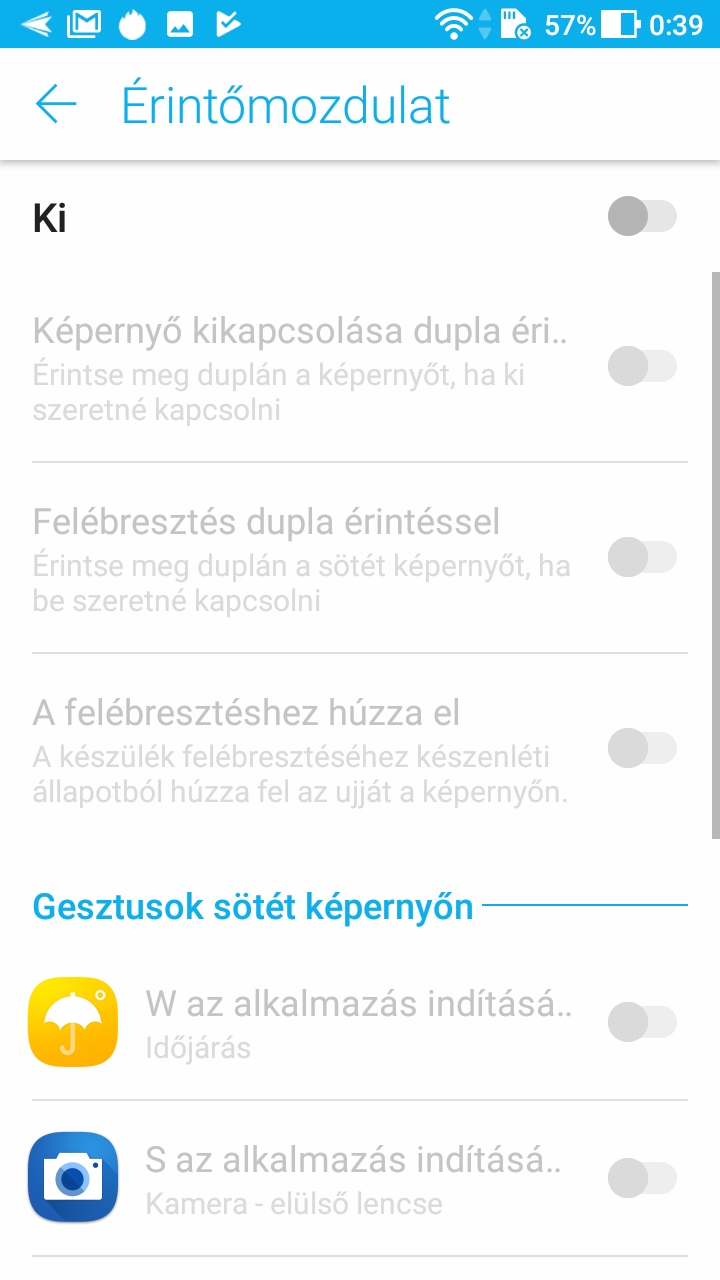Screen dimensions: 720x1280
Task: Enable the W gesture switch for Időjárás
Action: click(642, 1022)
